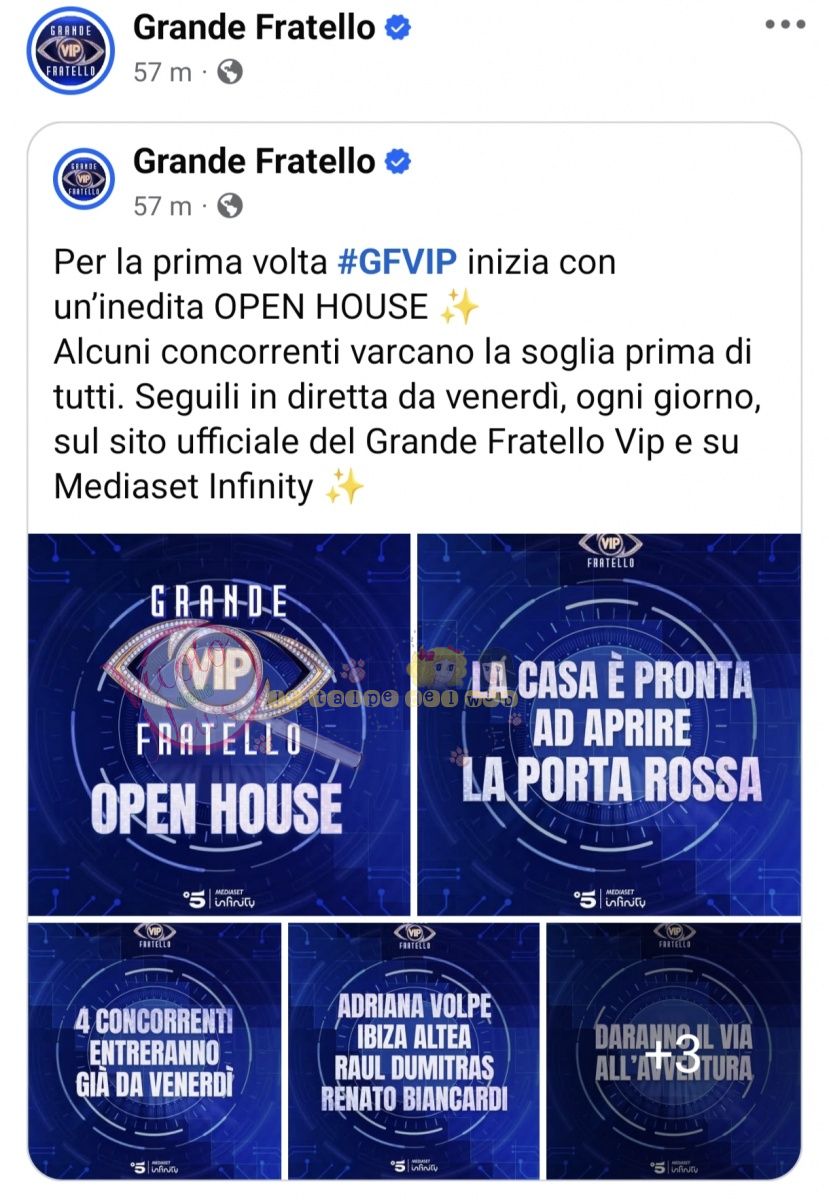
Task: Open the Grande Fratello page name in the shared post
Action: pos(254,161)
